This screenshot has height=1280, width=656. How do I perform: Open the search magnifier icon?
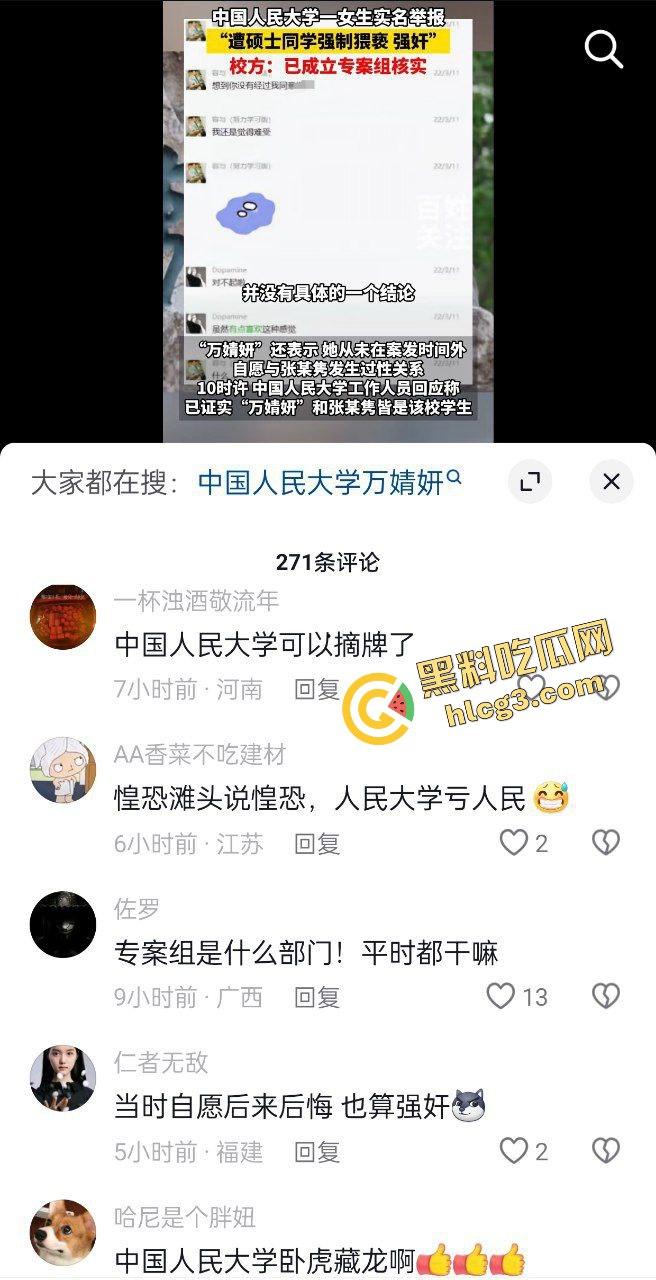tap(603, 47)
